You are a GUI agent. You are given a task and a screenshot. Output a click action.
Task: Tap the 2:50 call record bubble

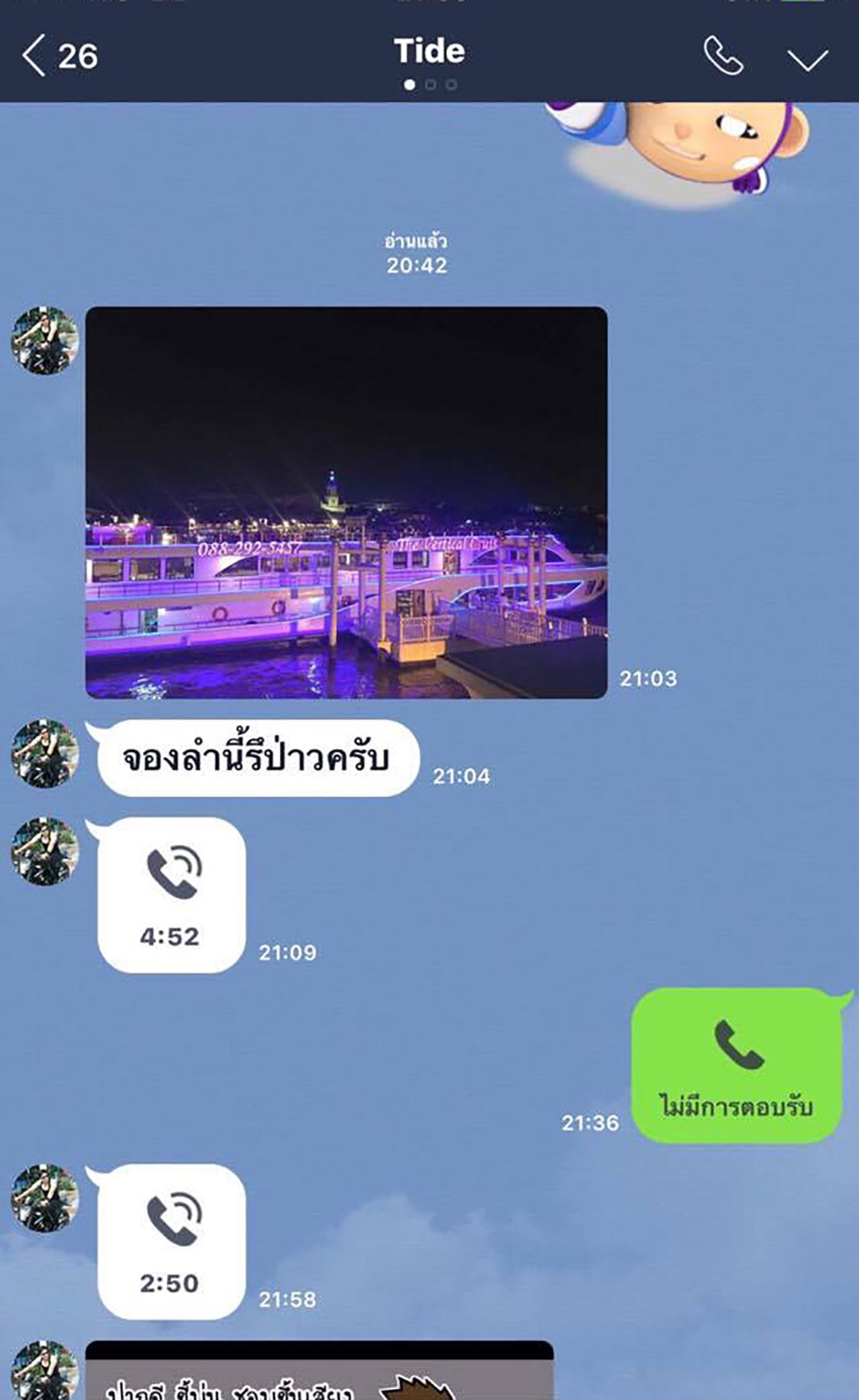pyautogui.click(x=172, y=1242)
